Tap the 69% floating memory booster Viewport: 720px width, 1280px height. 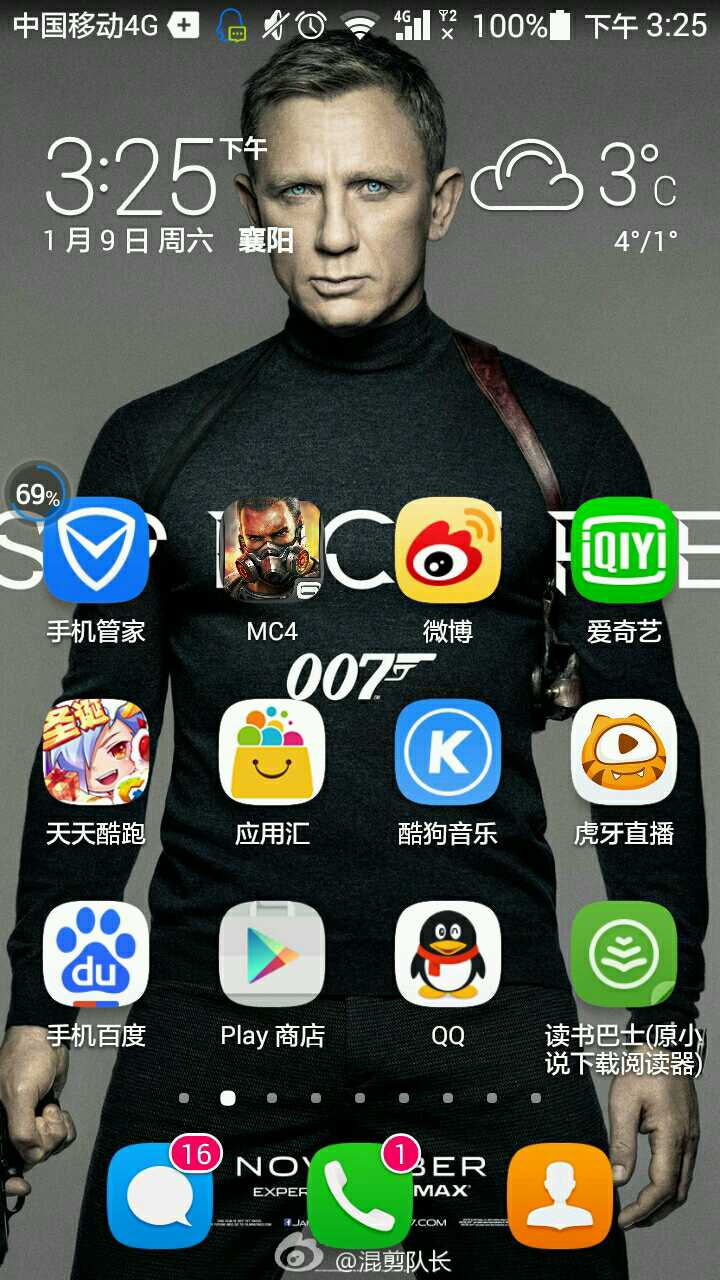coord(37,494)
